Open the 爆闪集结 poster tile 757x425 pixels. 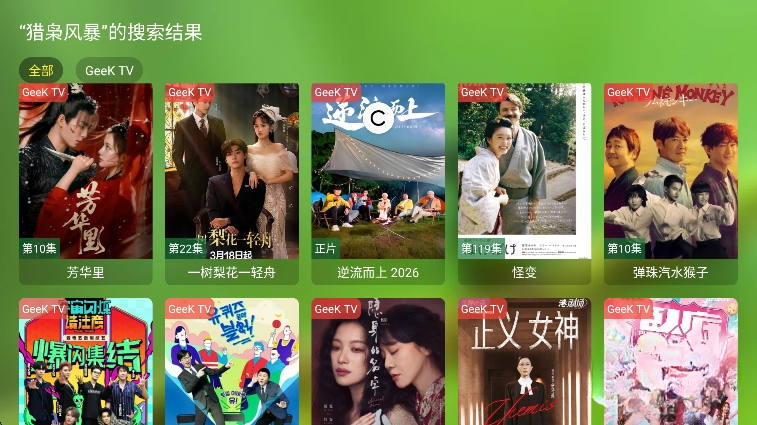pos(86,362)
